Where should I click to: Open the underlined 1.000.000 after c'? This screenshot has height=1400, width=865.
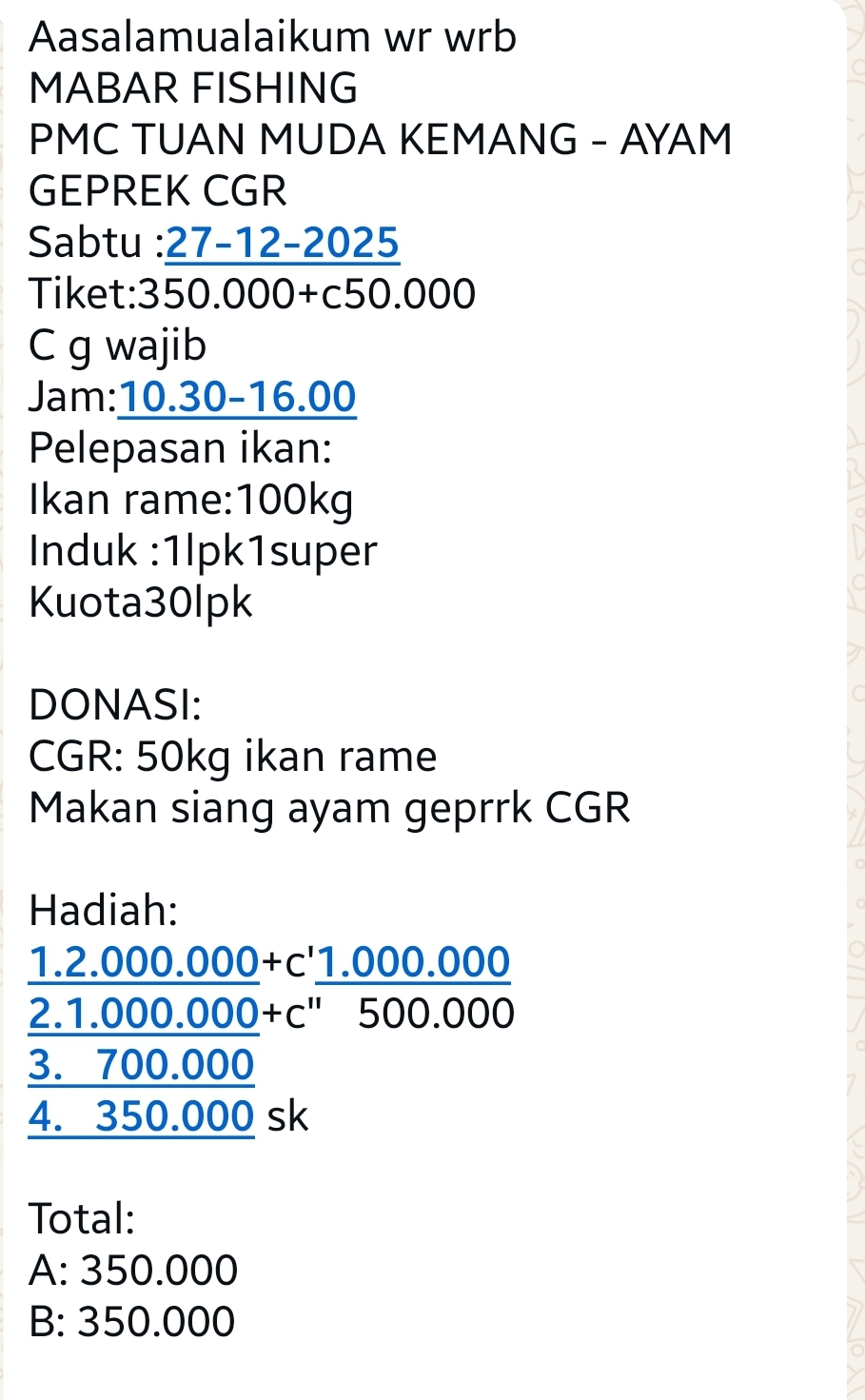[414, 962]
